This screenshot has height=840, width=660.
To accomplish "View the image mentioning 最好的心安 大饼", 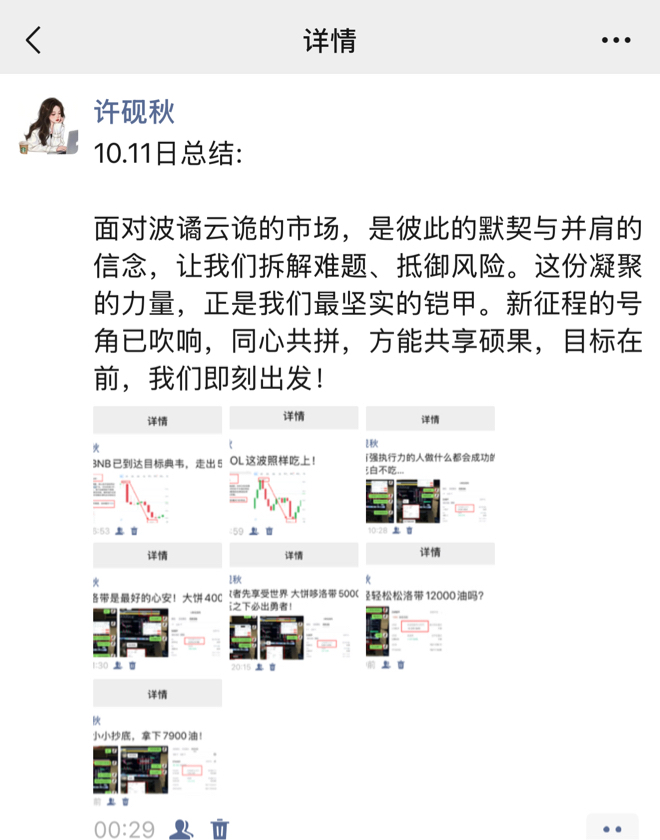I will pos(157,606).
